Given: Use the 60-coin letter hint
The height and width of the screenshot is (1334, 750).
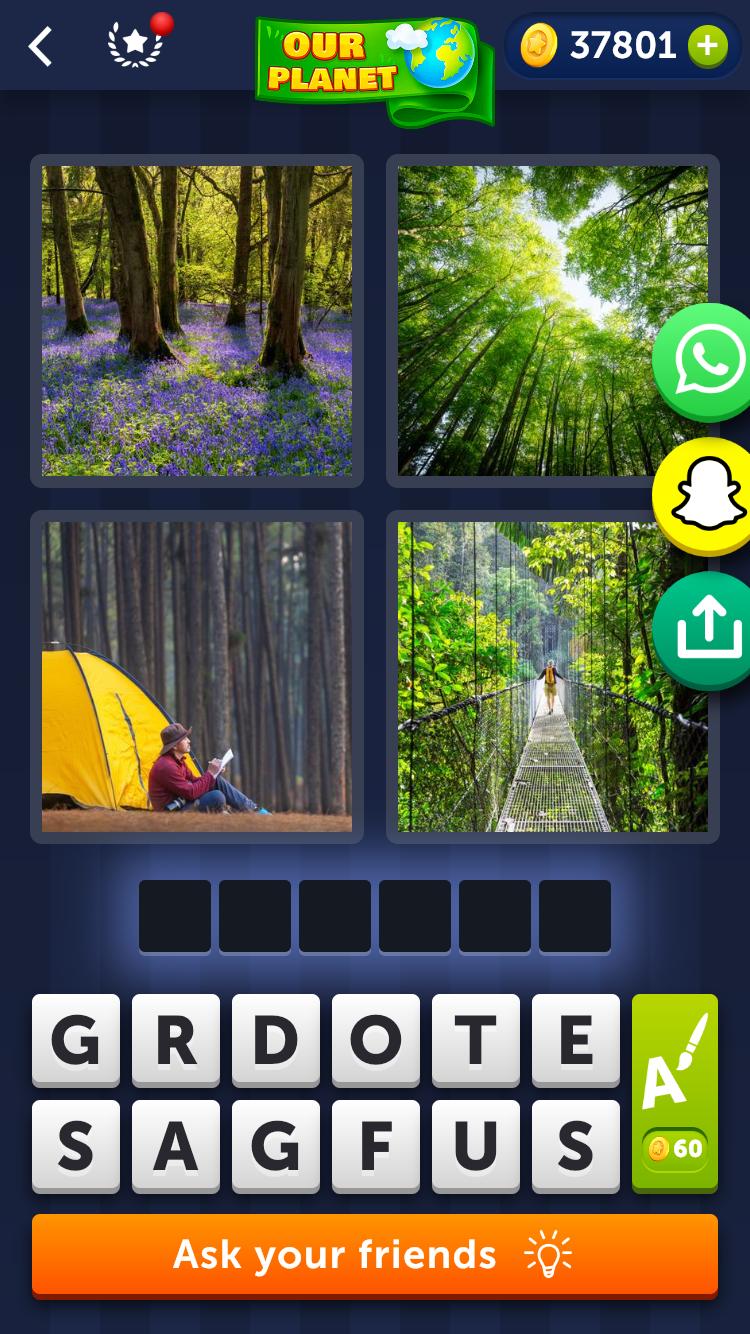Looking at the screenshot, I should click(x=675, y=1092).
